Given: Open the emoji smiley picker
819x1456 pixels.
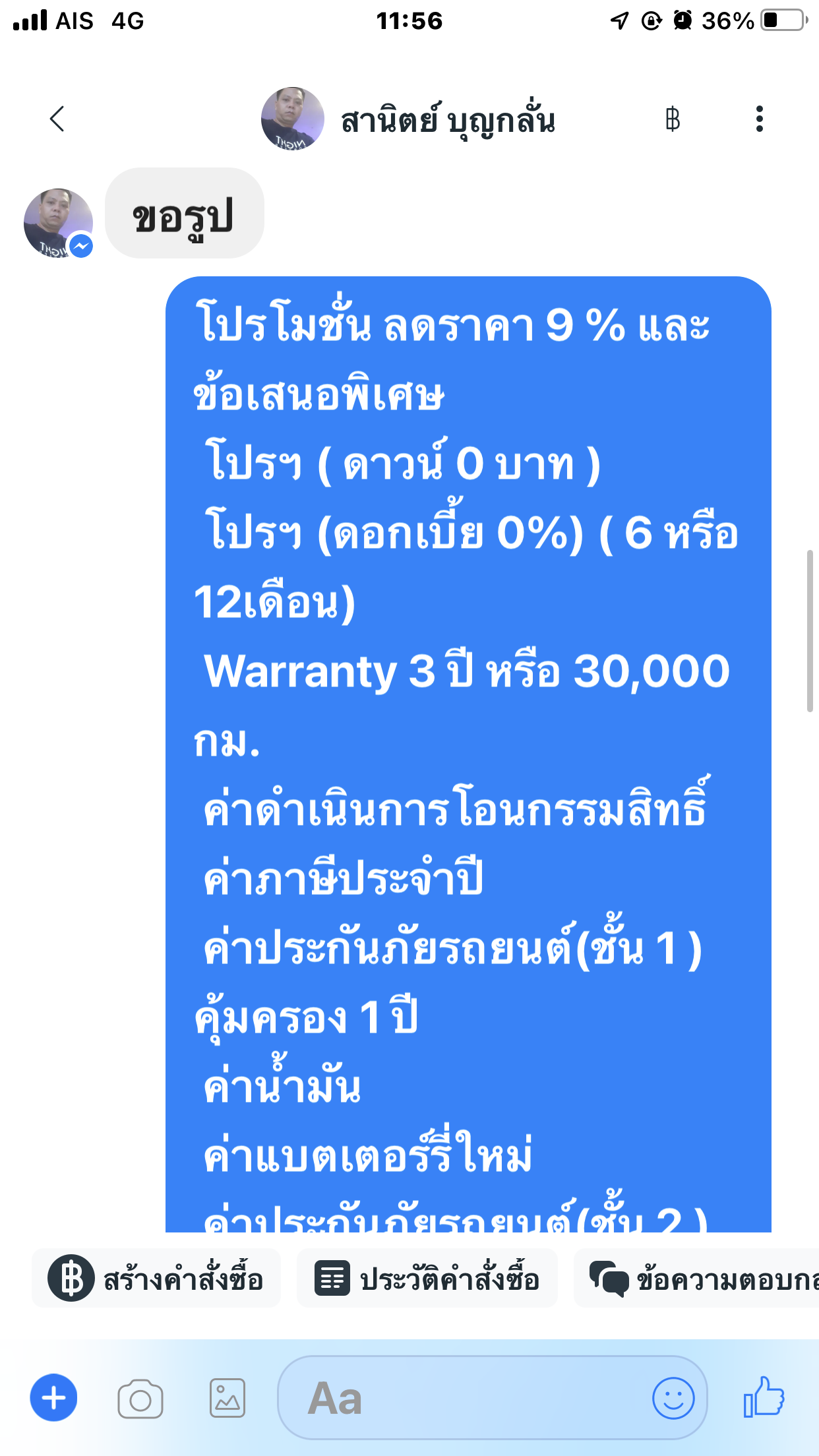Looking at the screenshot, I should pos(673,1398).
